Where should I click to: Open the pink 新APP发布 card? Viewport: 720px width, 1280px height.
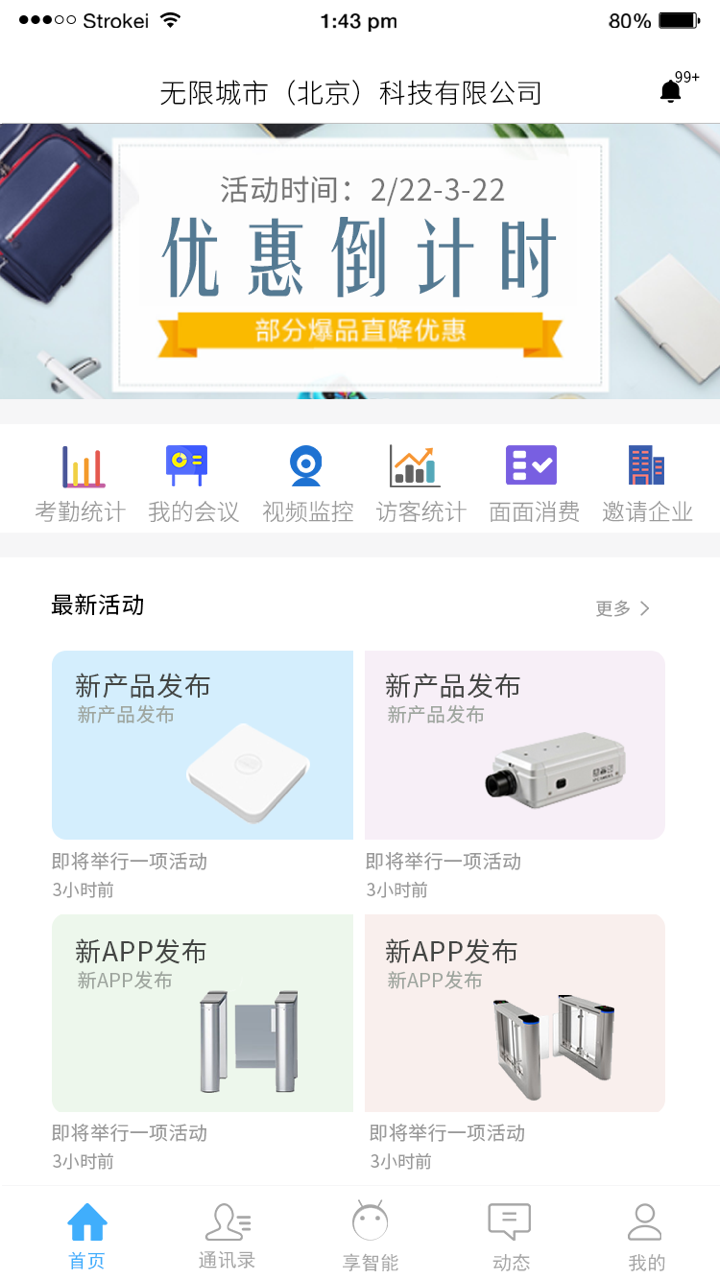tap(515, 1012)
